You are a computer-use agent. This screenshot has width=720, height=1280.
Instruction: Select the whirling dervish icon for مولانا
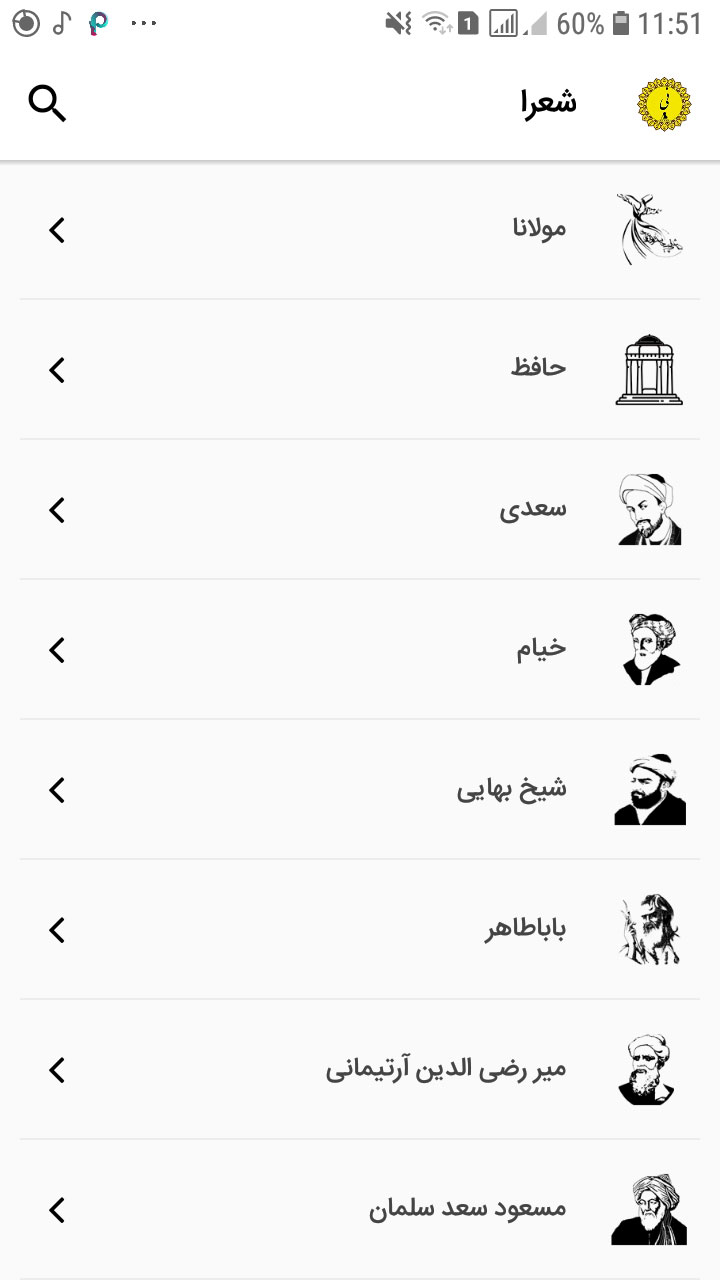pos(649,228)
